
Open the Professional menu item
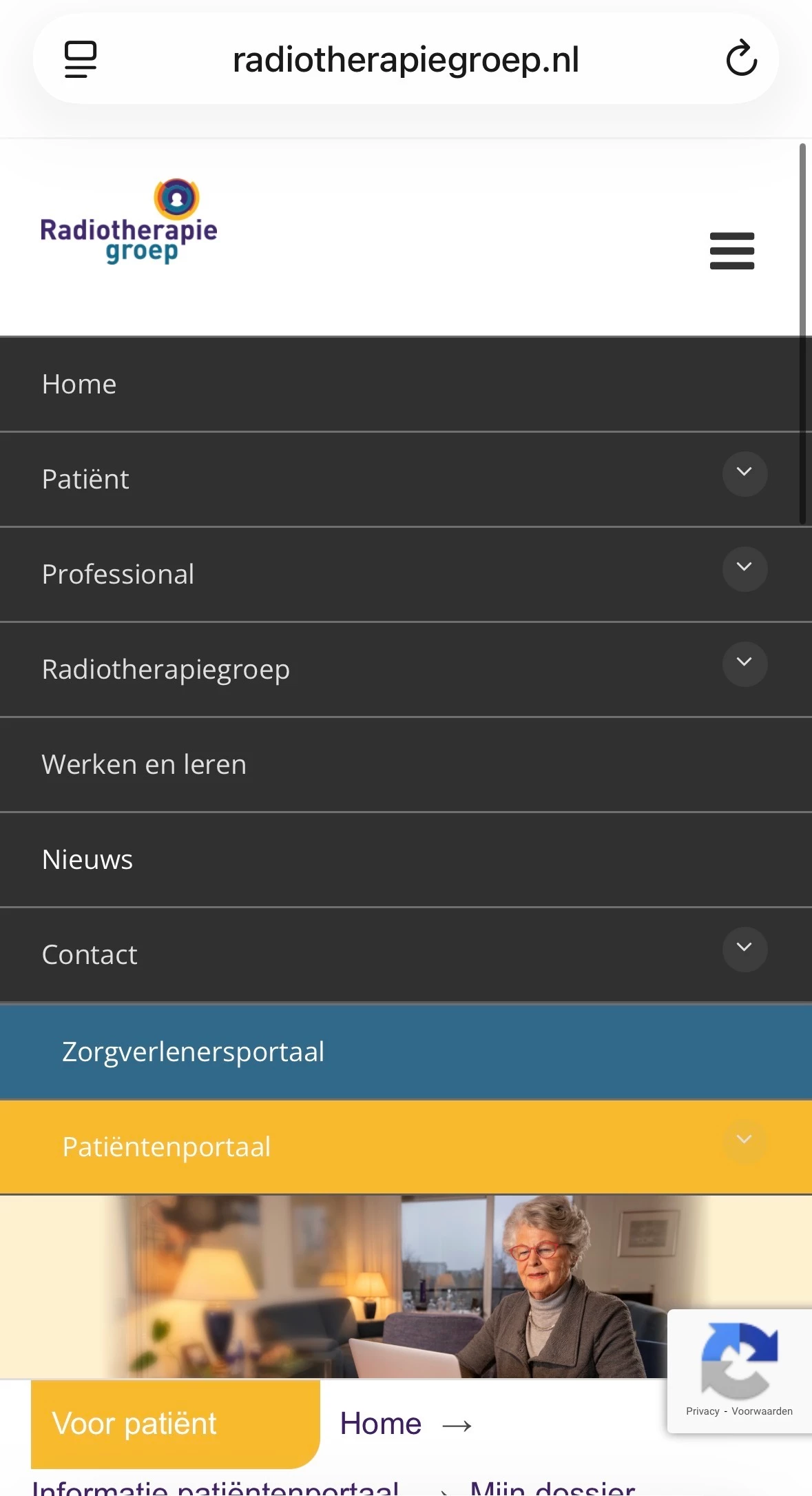pyautogui.click(x=118, y=575)
